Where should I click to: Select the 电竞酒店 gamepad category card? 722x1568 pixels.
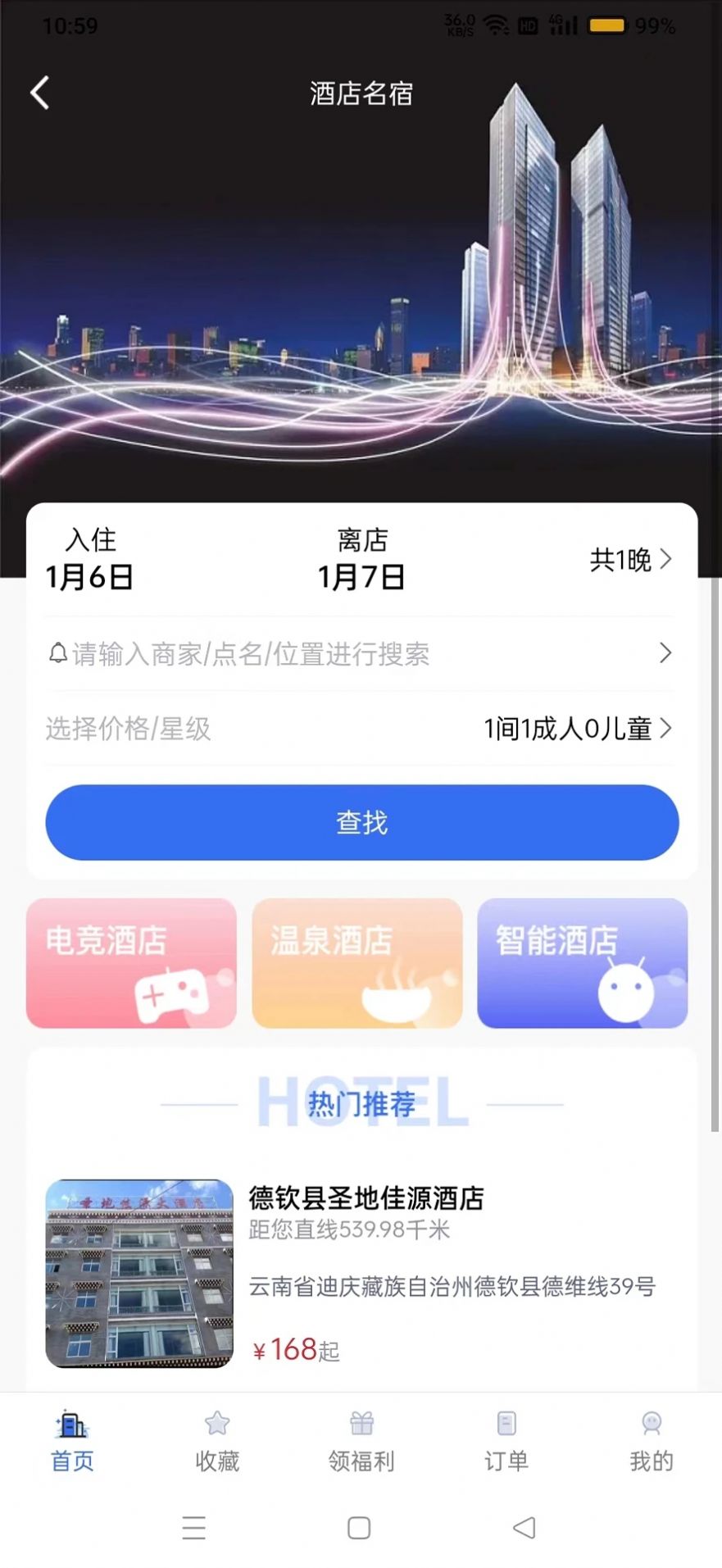131,963
